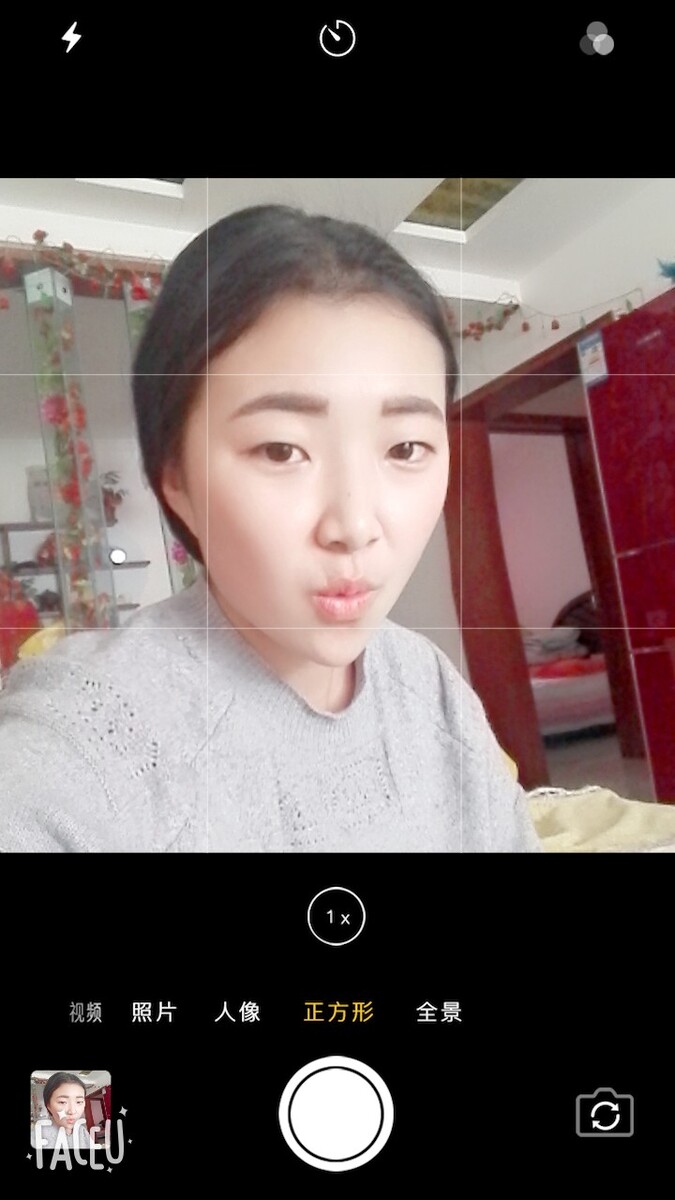Viewport: 675px width, 1200px height.
Task: Switch to 人像 portrait mode
Action: pos(238,1012)
